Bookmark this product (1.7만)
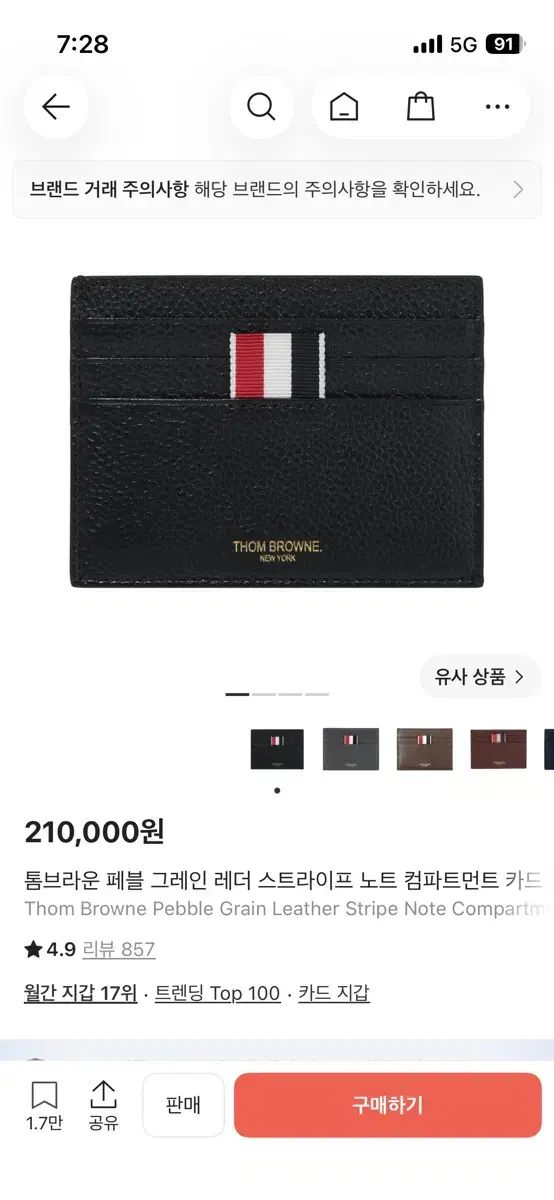554x1200 pixels. [44, 1106]
